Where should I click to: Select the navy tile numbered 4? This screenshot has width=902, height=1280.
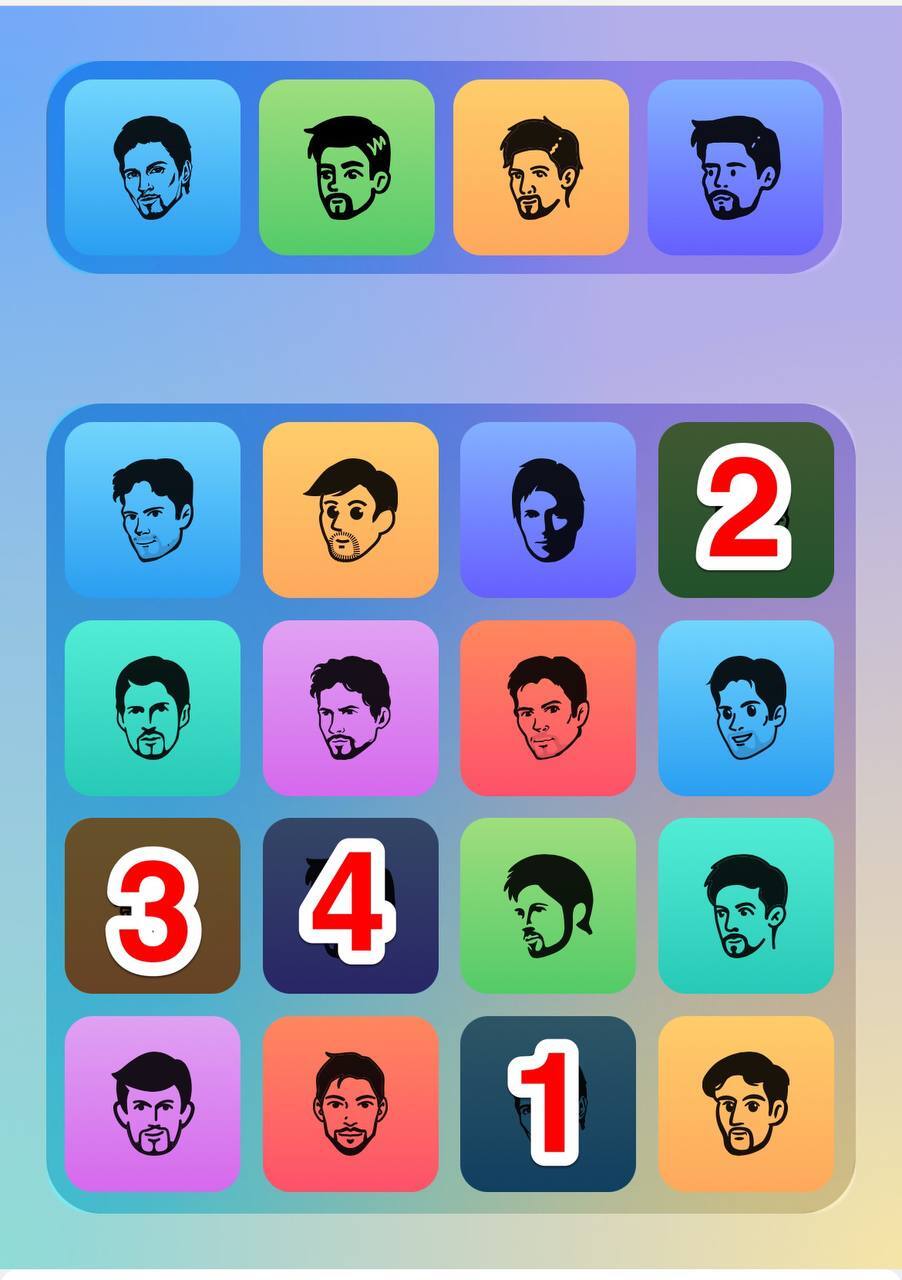click(350, 906)
